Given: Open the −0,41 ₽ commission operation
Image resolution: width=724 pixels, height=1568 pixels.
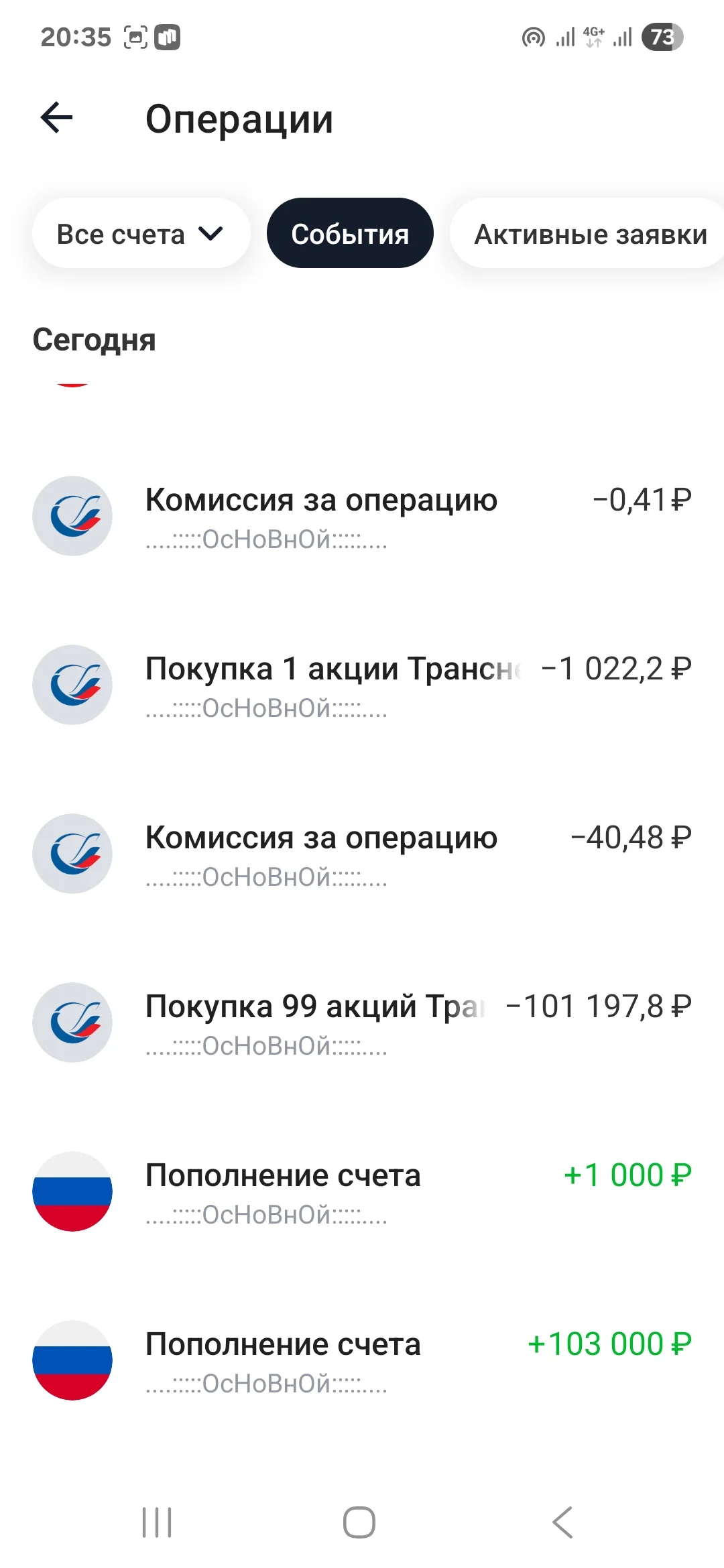Looking at the screenshot, I should [362, 516].
